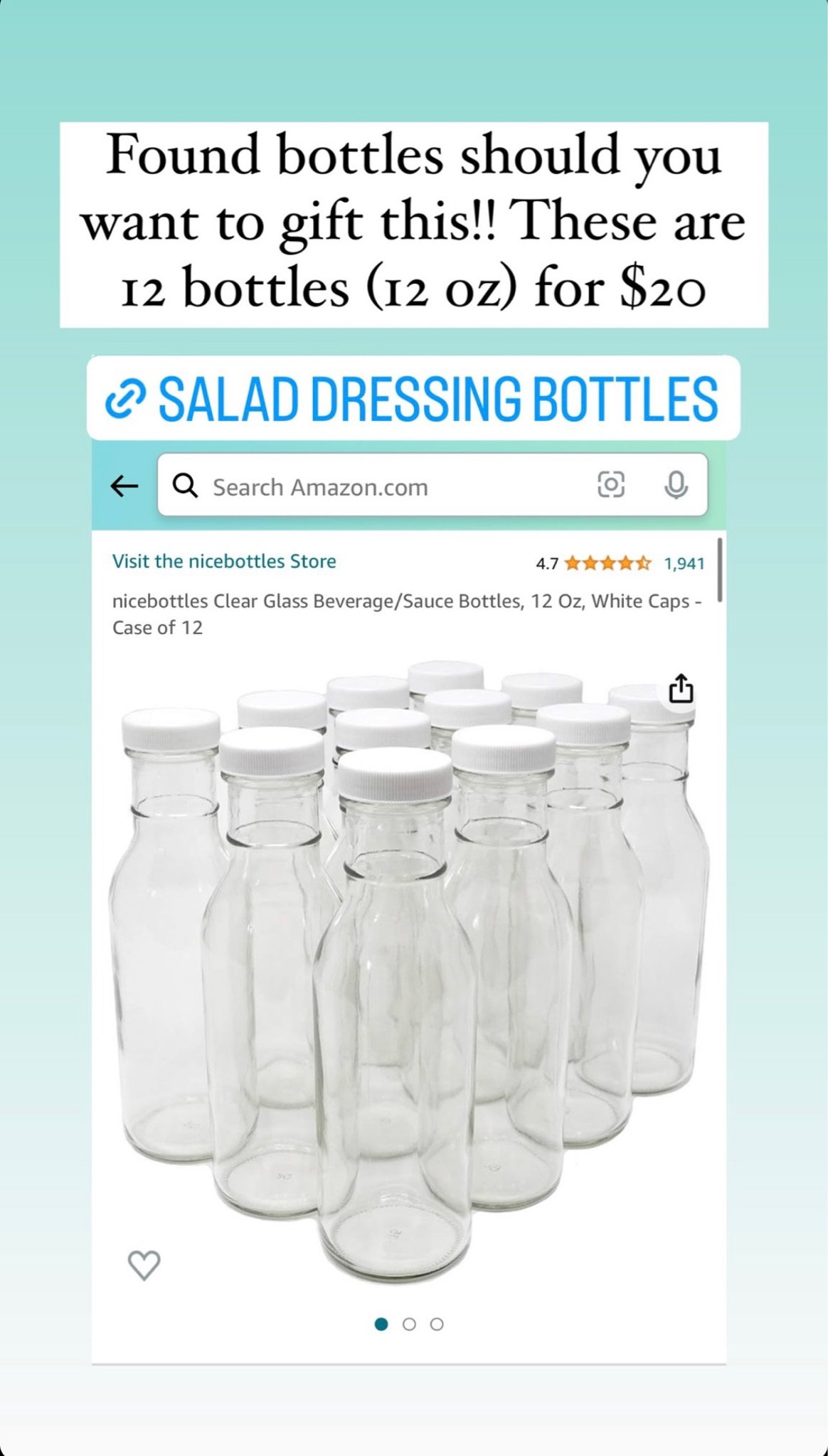Screen dimensions: 828x1456
Task: Tap the 4.7 rating summary
Action: click(x=547, y=562)
